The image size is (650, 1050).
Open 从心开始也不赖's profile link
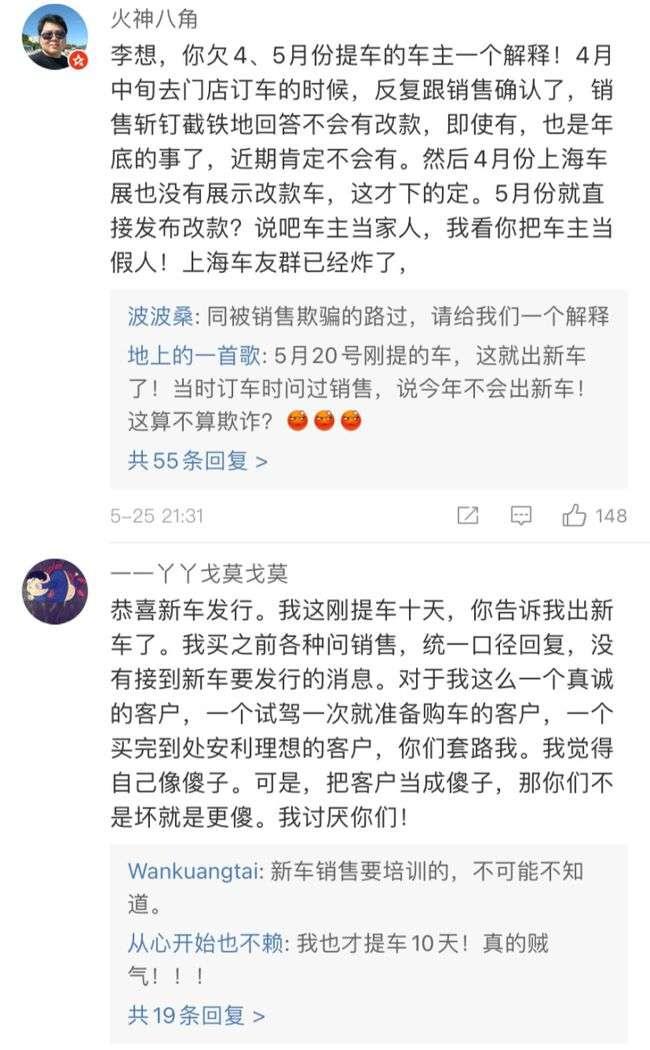click(206, 943)
